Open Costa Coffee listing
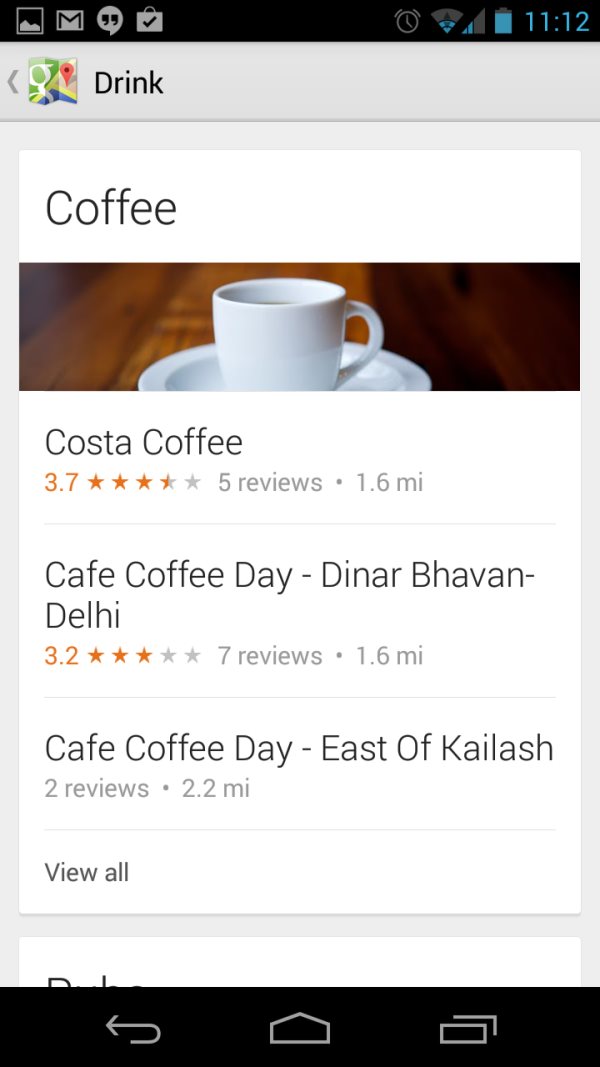This screenshot has width=600, height=1067. coord(299,460)
